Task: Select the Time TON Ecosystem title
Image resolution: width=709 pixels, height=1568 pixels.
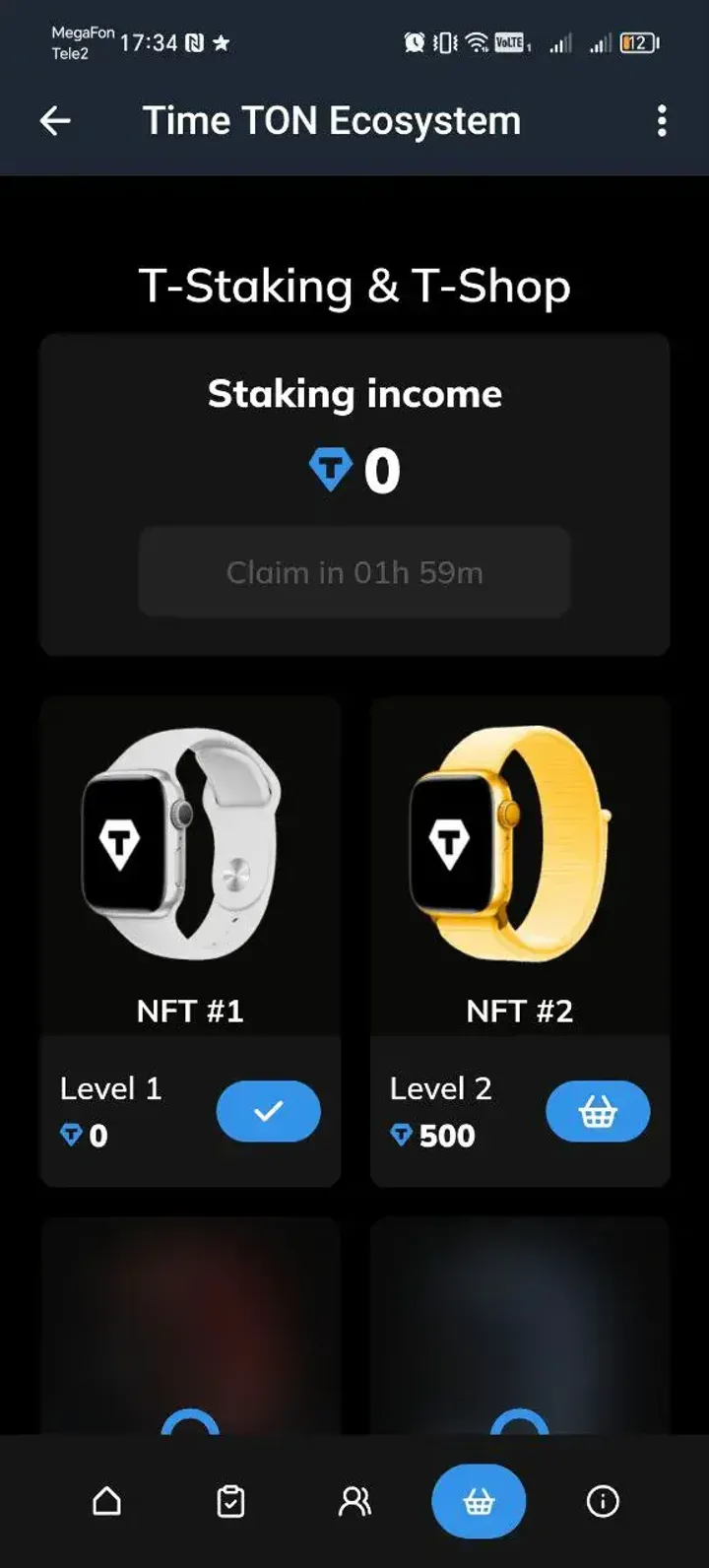Action: pyautogui.click(x=333, y=120)
